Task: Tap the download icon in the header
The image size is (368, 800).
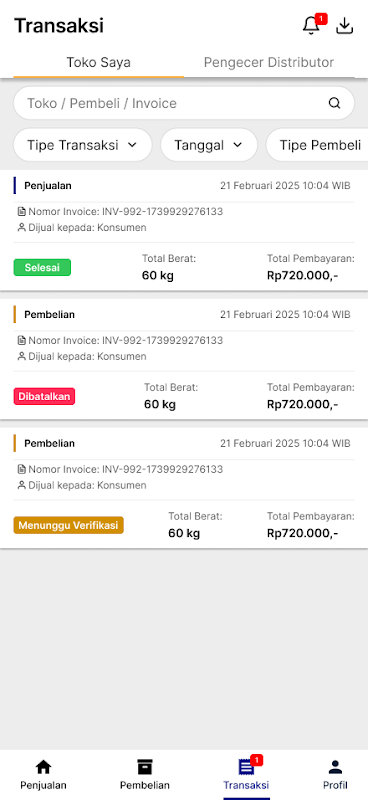Action: [x=345, y=26]
